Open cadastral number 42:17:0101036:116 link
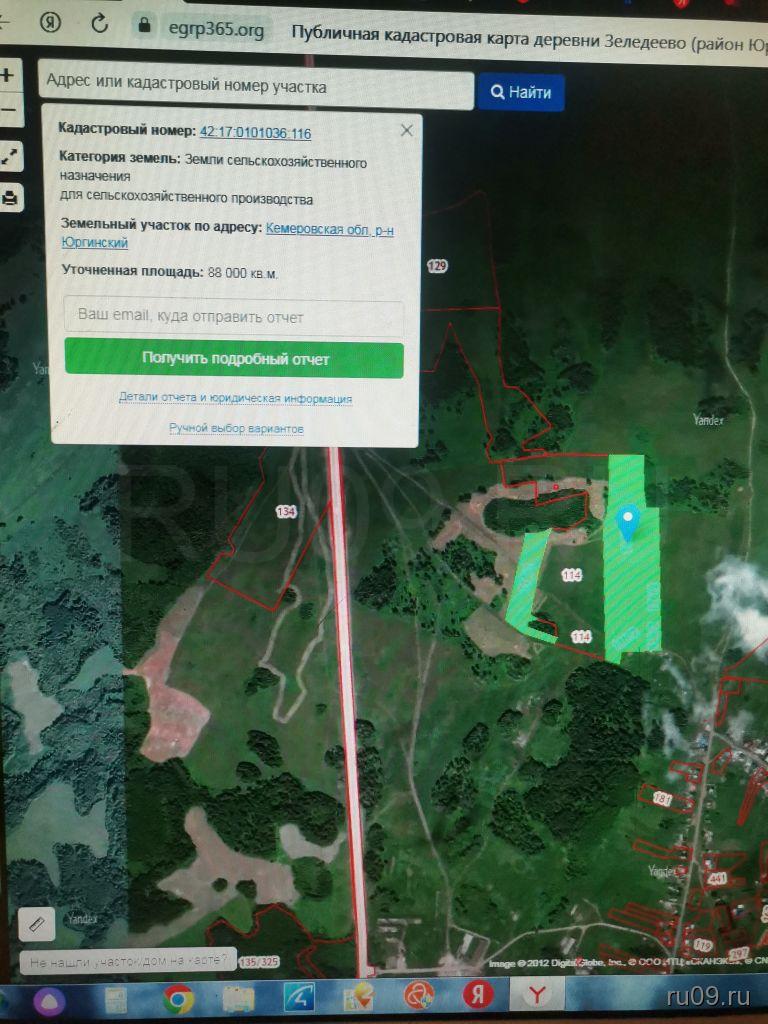Screen dimensions: 768x1024 [x=255, y=133]
